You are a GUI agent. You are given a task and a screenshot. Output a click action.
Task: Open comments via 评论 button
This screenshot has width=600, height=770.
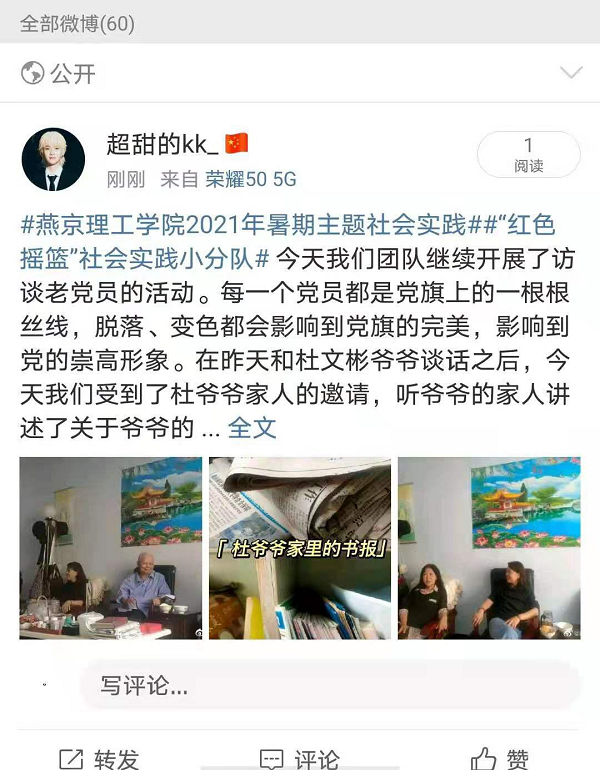pos(299,759)
